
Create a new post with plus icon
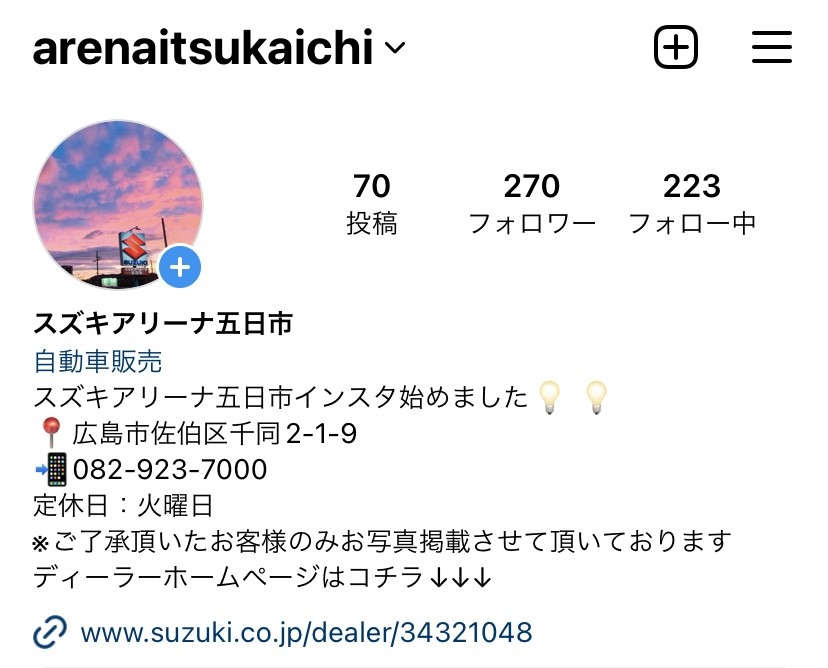[x=676, y=47]
